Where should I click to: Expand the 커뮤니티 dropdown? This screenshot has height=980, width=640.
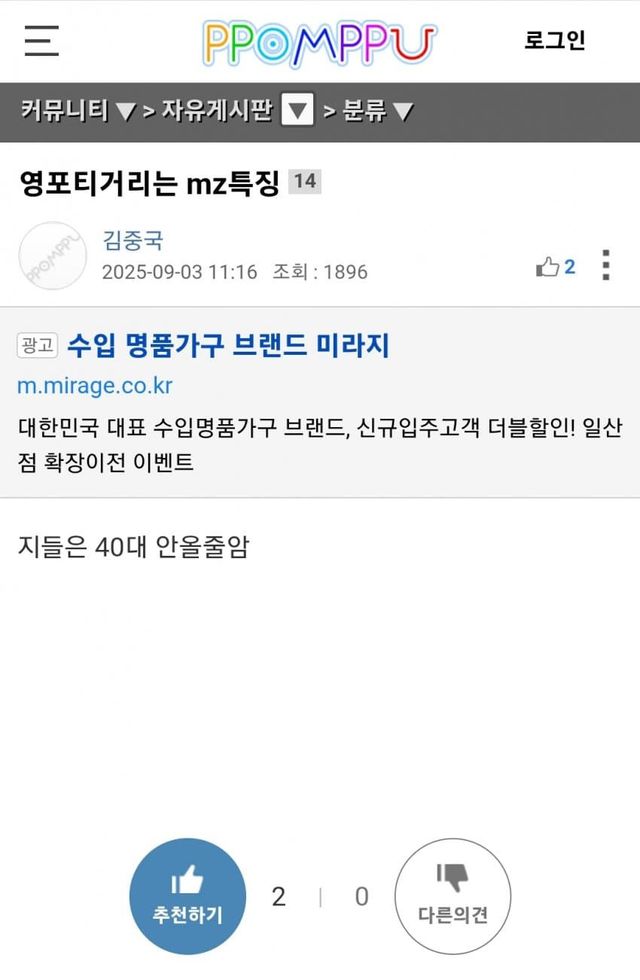pyautogui.click(x=77, y=112)
